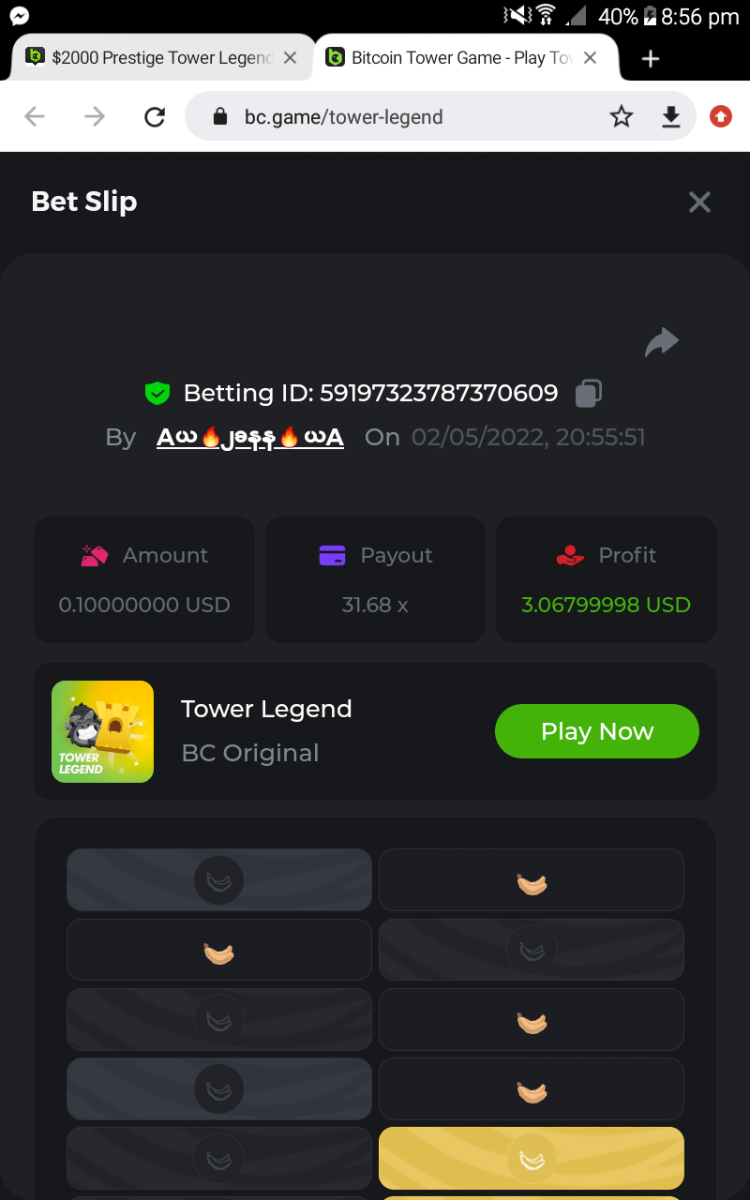Bookmark this page with the star
This screenshot has width=750, height=1200.
[621, 117]
